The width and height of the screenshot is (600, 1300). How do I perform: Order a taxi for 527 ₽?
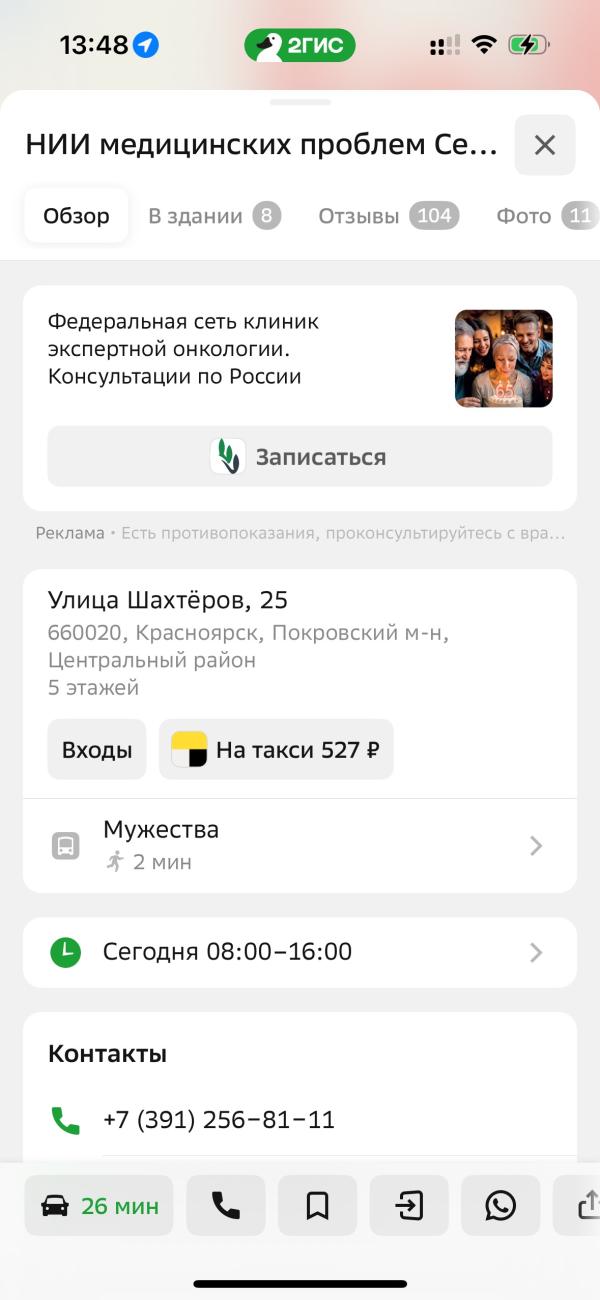click(x=276, y=749)
